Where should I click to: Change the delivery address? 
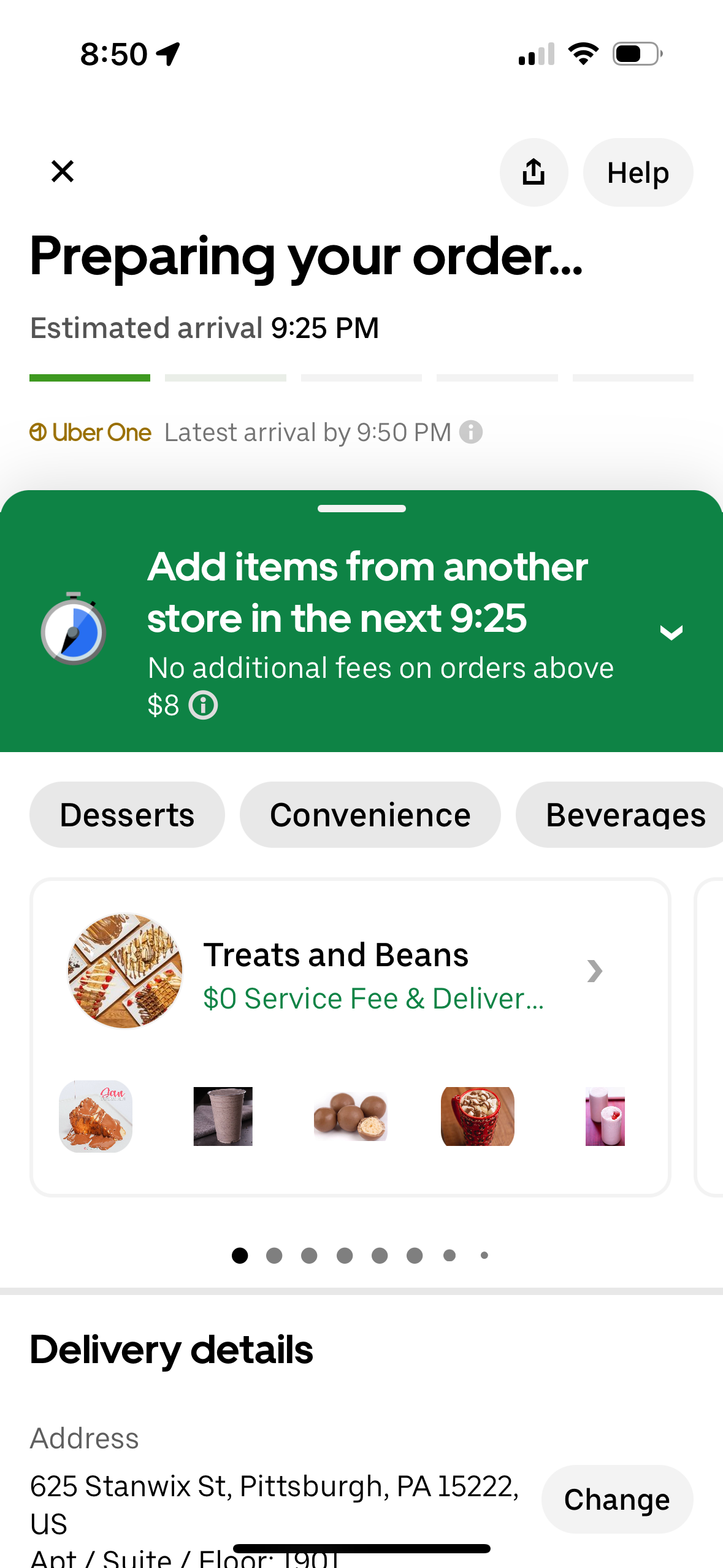tap(617, 1499)
